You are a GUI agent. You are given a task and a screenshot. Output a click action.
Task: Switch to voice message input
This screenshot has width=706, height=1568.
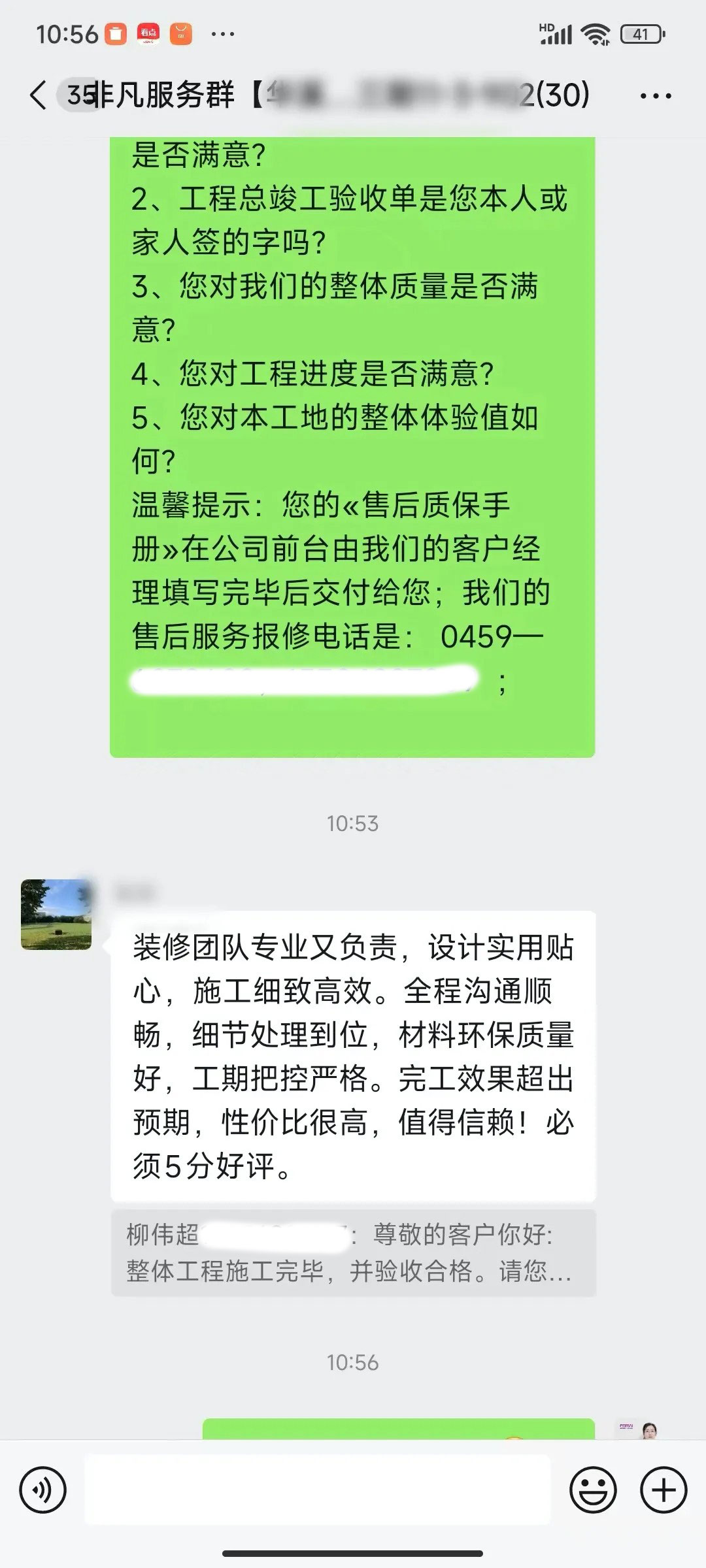(x=43, y=1490)
